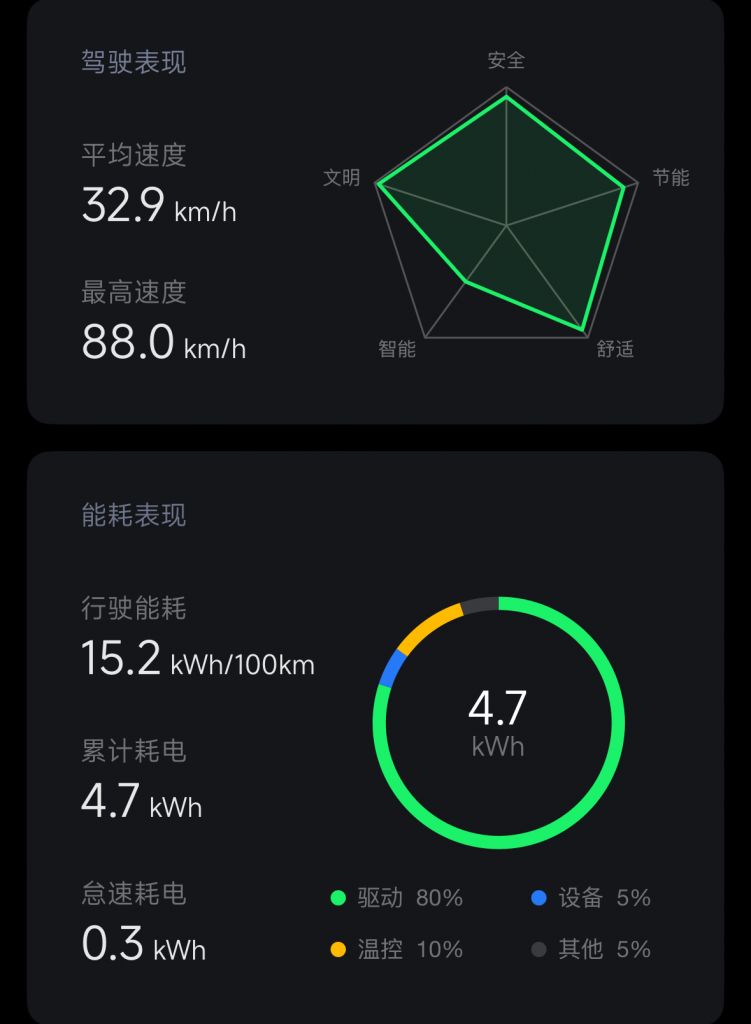Toggle the 驱动 80% legend entry

[x=398, y=898]
